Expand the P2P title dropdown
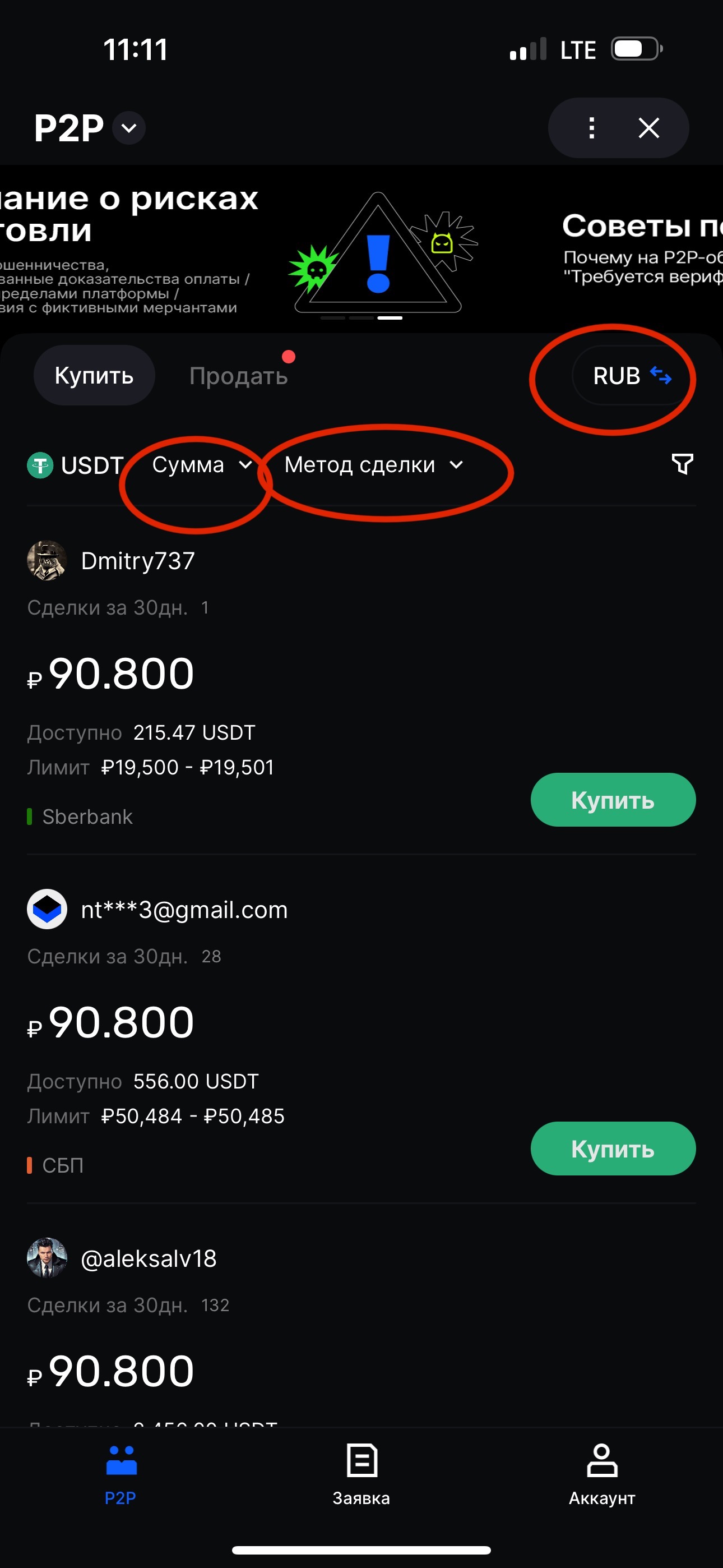 (x=128, y=128)
